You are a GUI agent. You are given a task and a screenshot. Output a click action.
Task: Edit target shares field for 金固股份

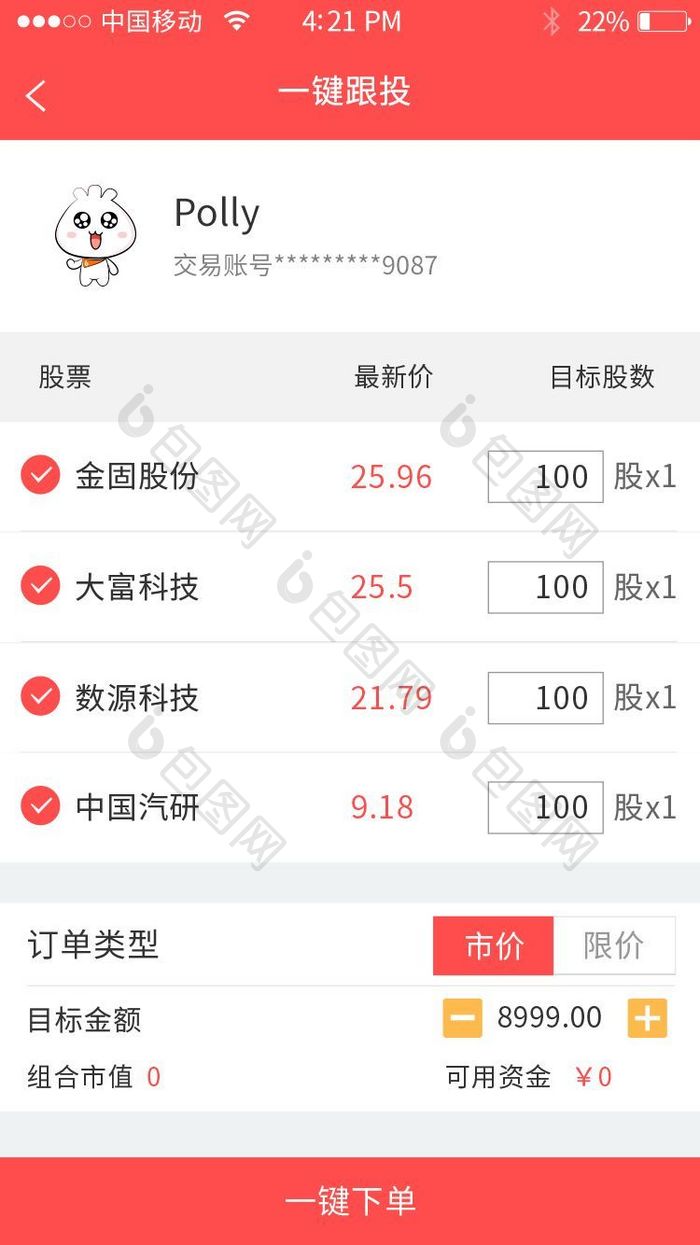(545, 477)
